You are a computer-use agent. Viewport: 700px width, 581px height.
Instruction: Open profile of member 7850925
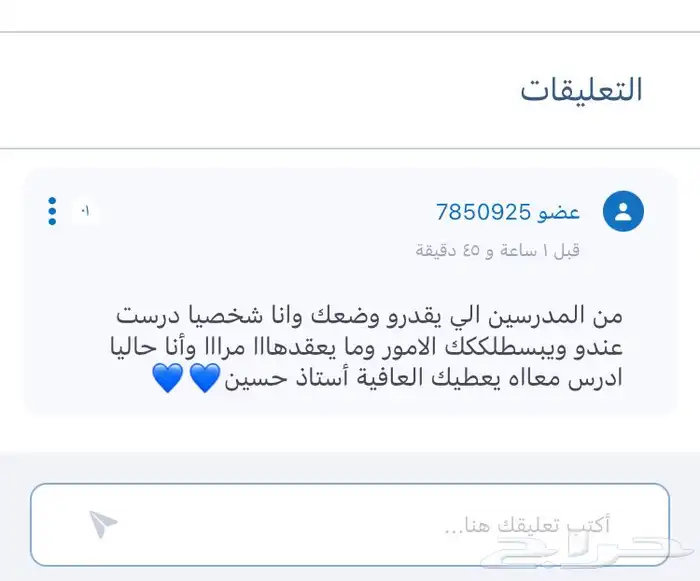coord(508,212)
